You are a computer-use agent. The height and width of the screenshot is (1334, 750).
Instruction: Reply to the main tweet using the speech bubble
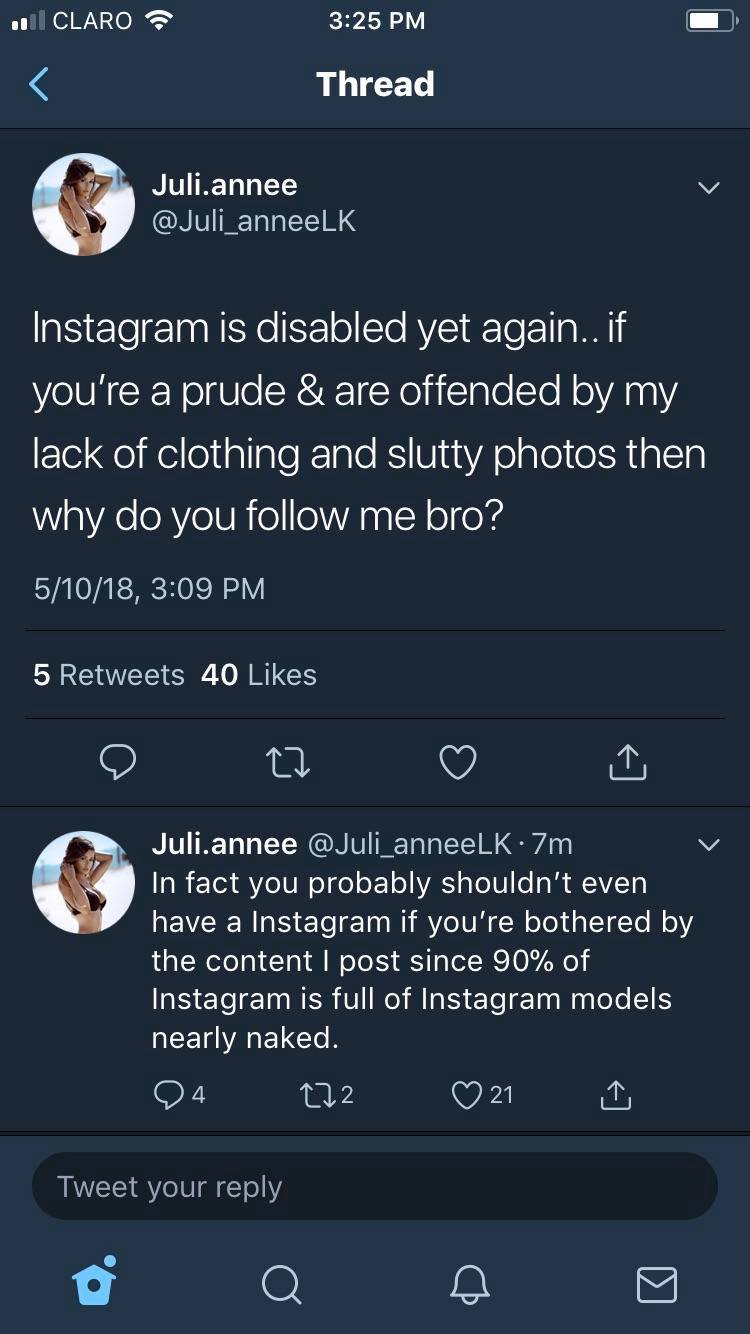tap(119, 762)
